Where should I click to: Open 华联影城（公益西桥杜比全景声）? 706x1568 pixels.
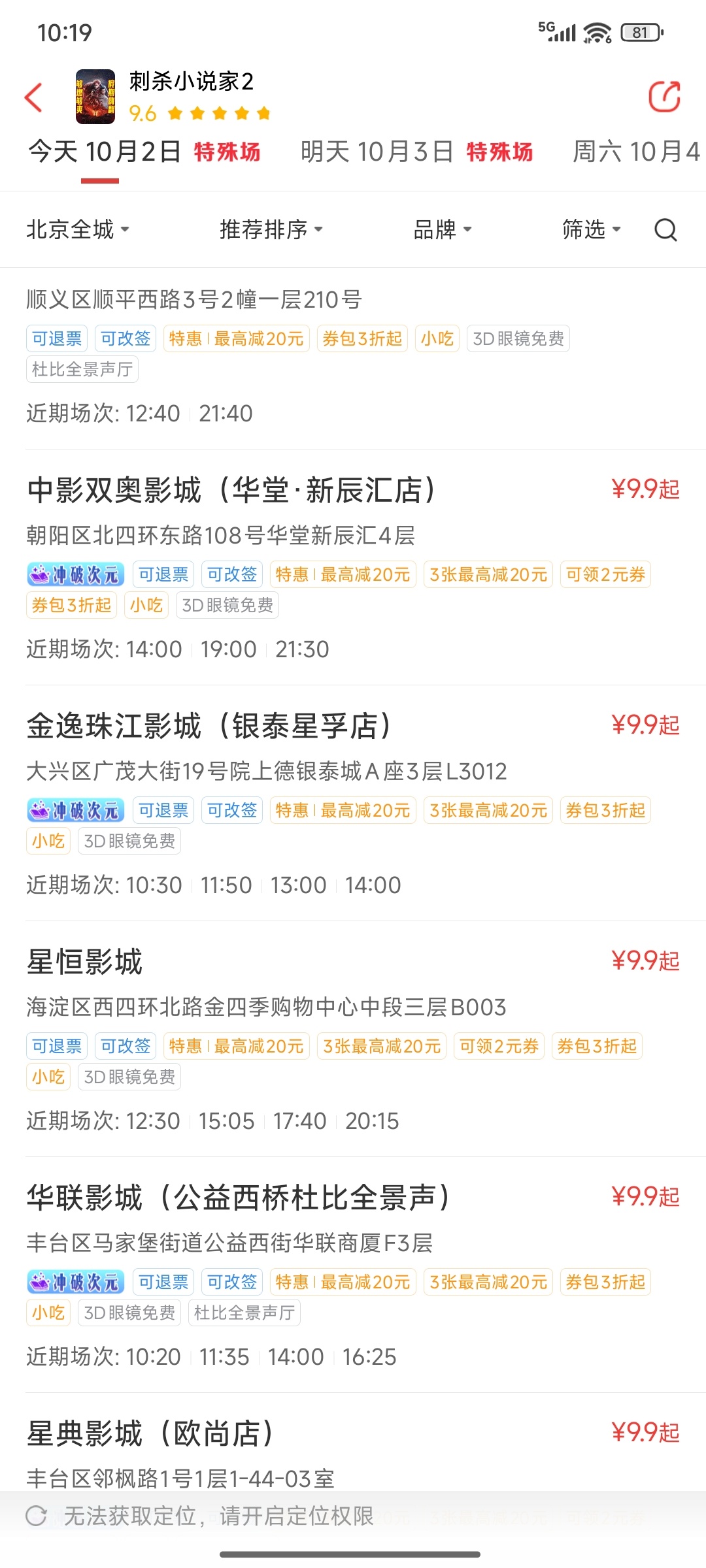[x=238, y=1198]
